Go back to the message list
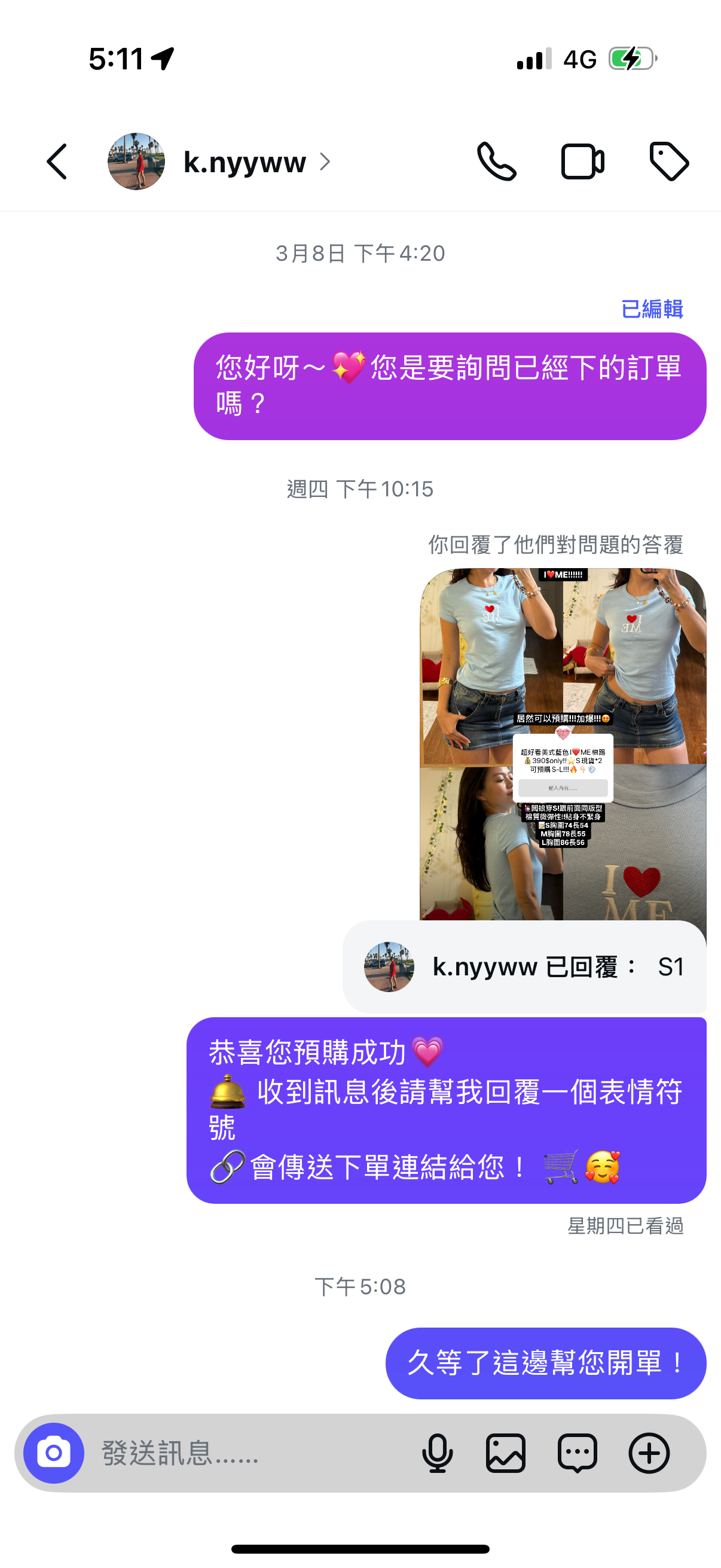This screenshot has width=721, height=1568. click(x=57, y=162)
